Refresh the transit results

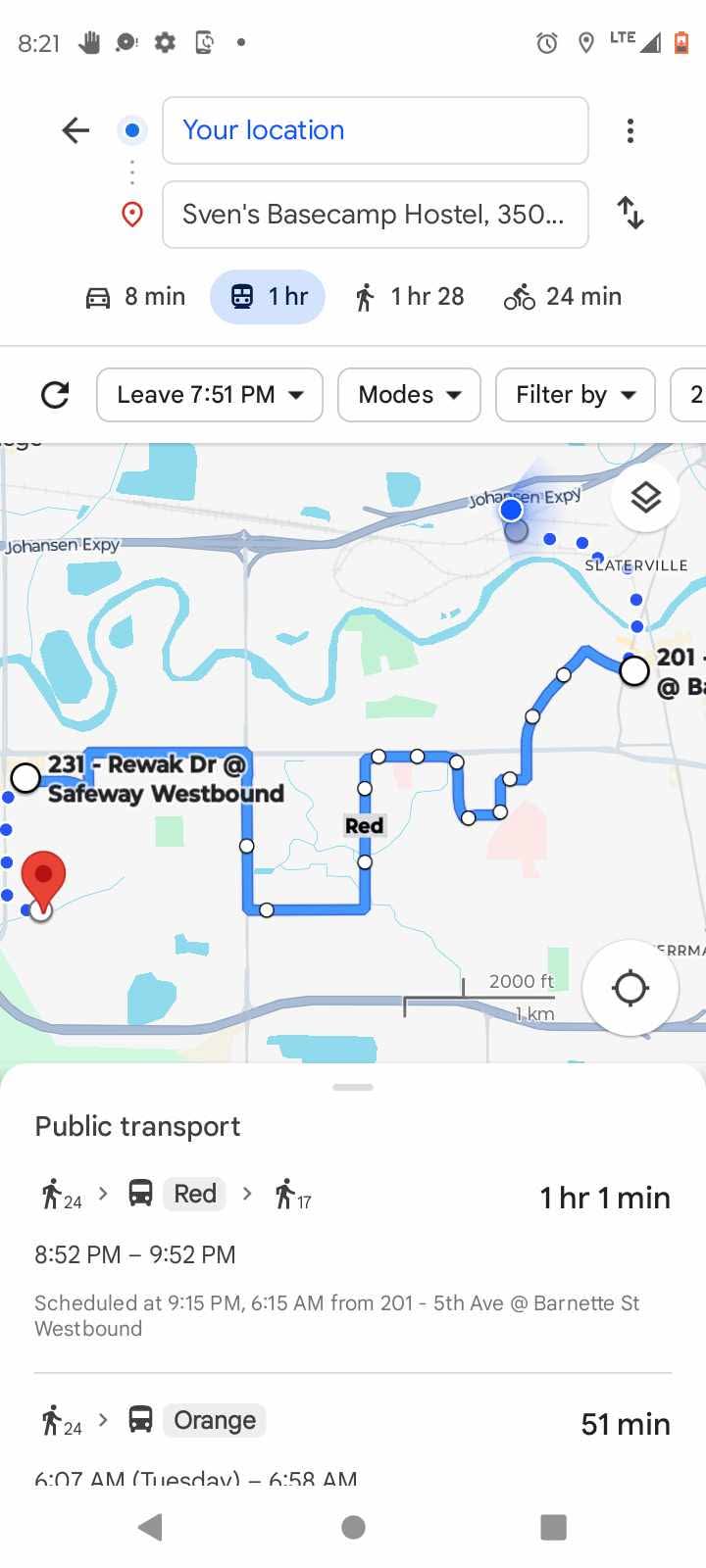point(55,395)
